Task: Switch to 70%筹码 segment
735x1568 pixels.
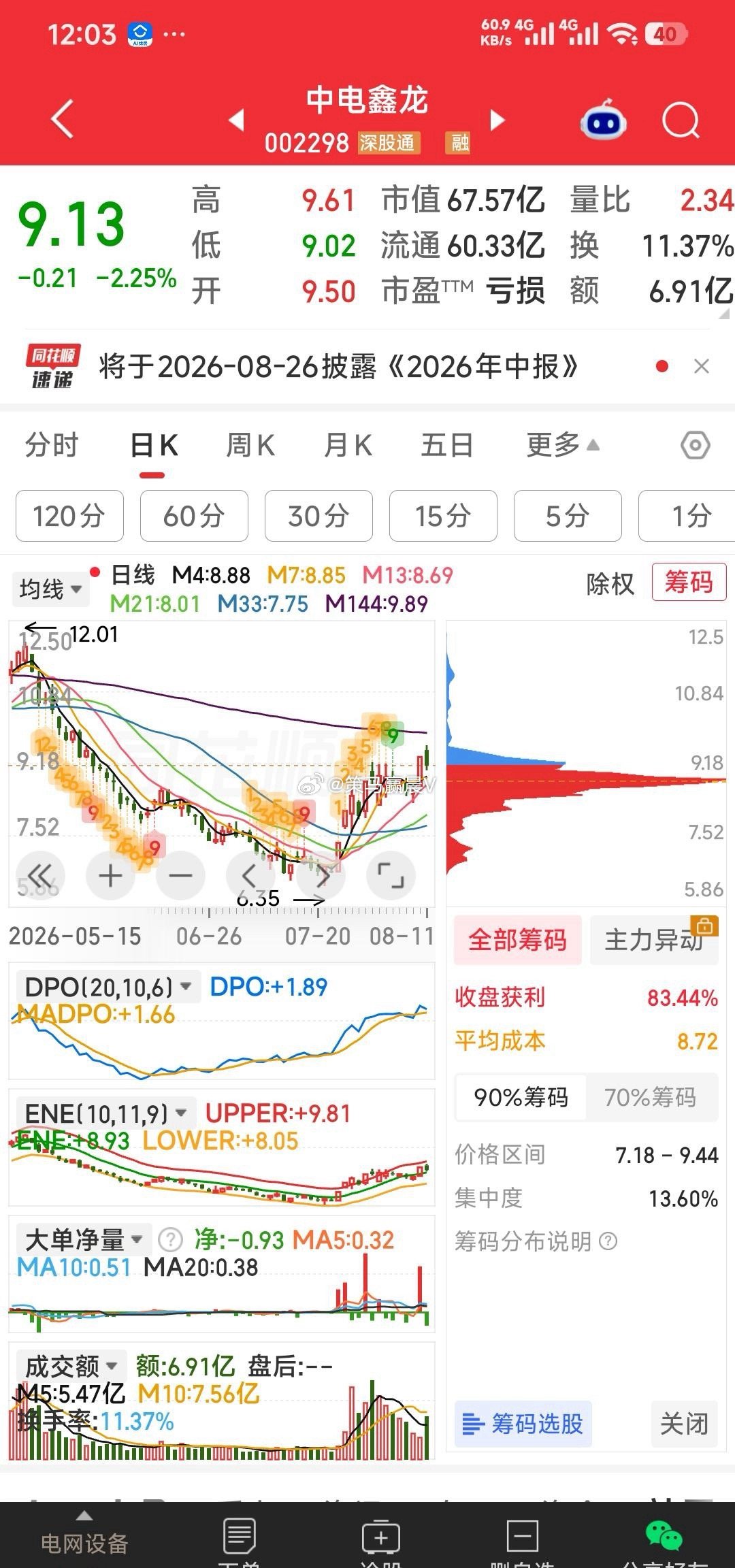Action: coord(651,1097)
